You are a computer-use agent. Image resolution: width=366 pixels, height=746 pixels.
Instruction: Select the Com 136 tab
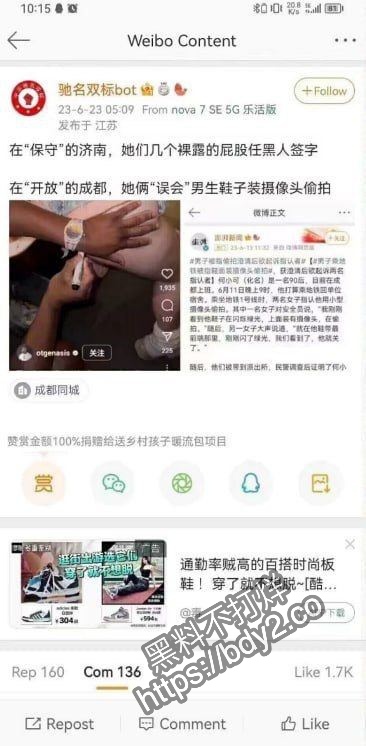point(112,672)
